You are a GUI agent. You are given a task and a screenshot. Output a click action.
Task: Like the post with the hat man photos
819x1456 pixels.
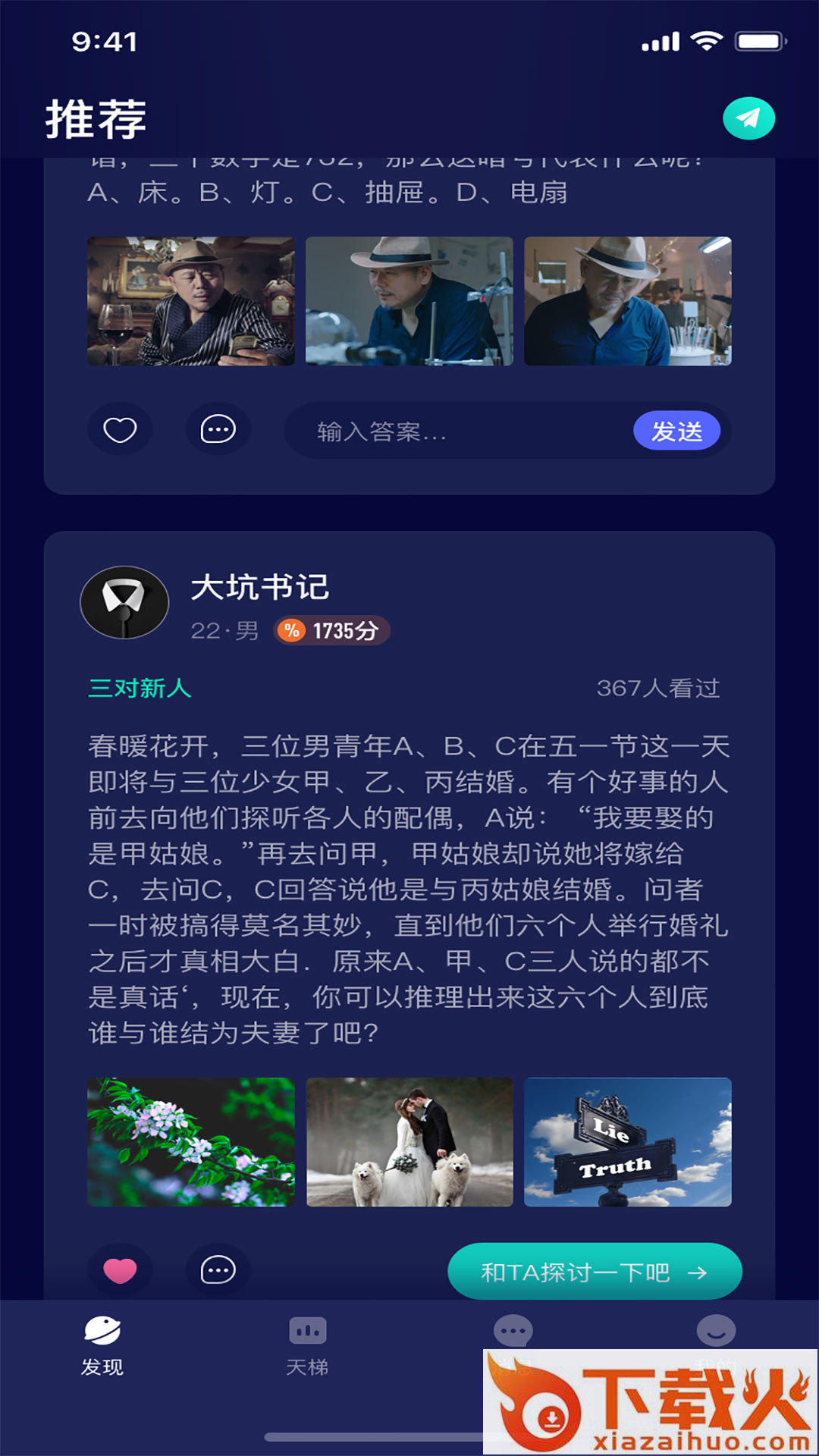[120, 430]
